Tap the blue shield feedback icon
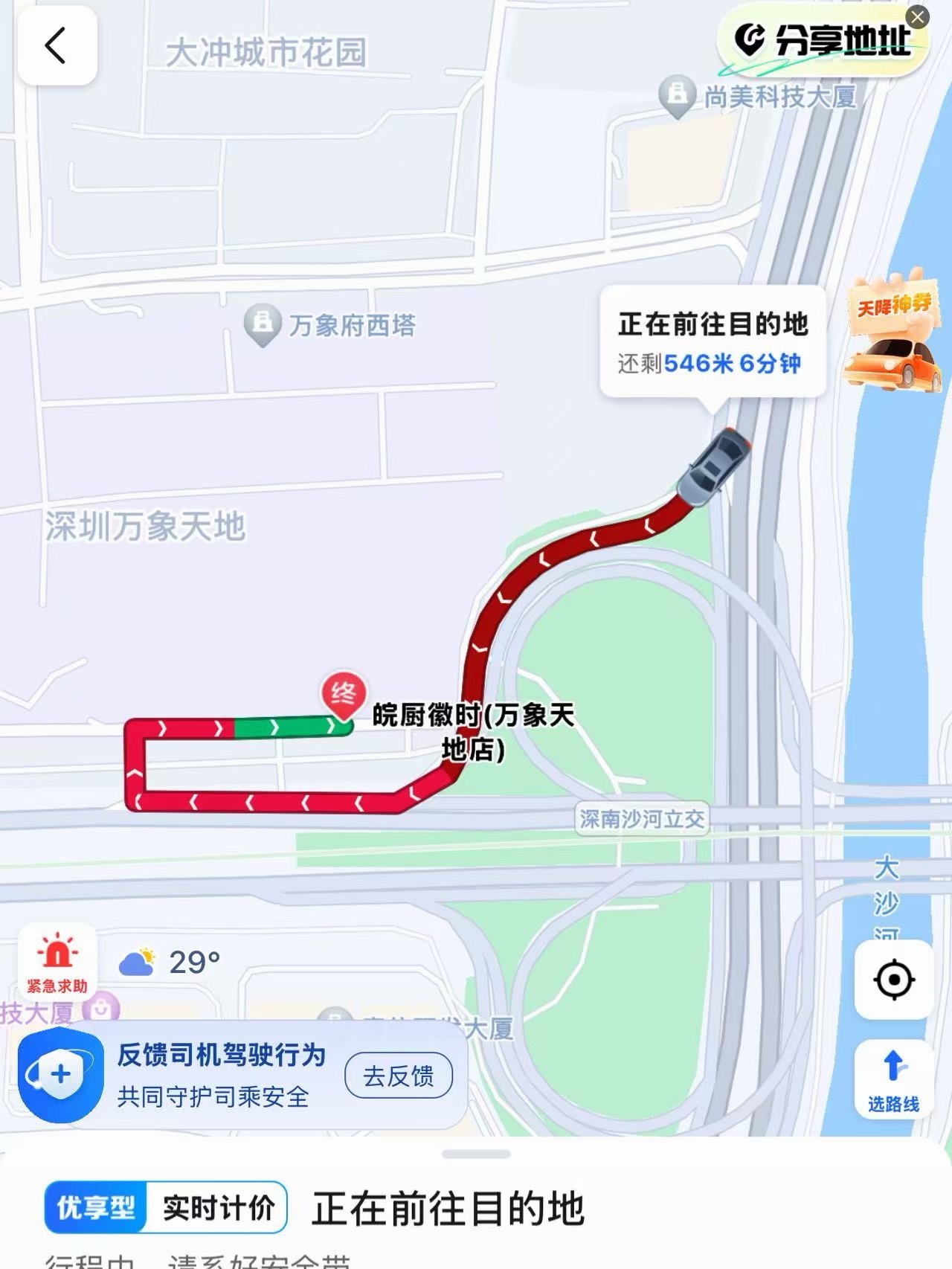This screenshot has height=1269, width=952. 59,1071
